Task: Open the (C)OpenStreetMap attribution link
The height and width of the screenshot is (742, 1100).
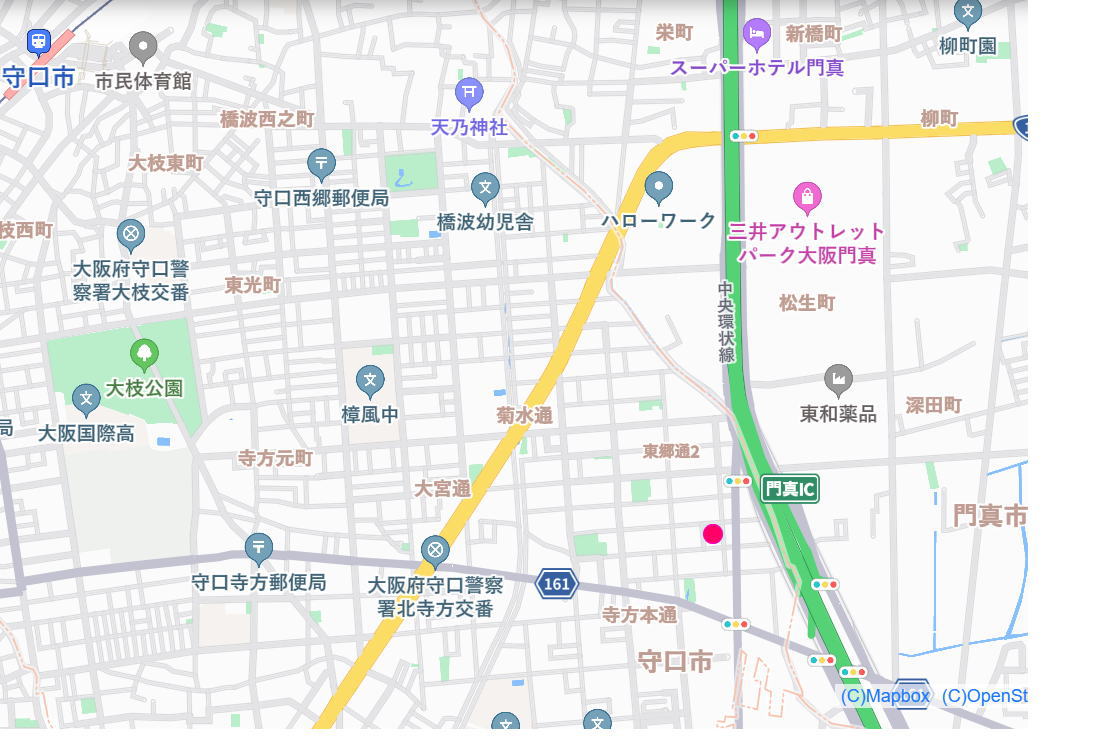Action: coord(984,696)
